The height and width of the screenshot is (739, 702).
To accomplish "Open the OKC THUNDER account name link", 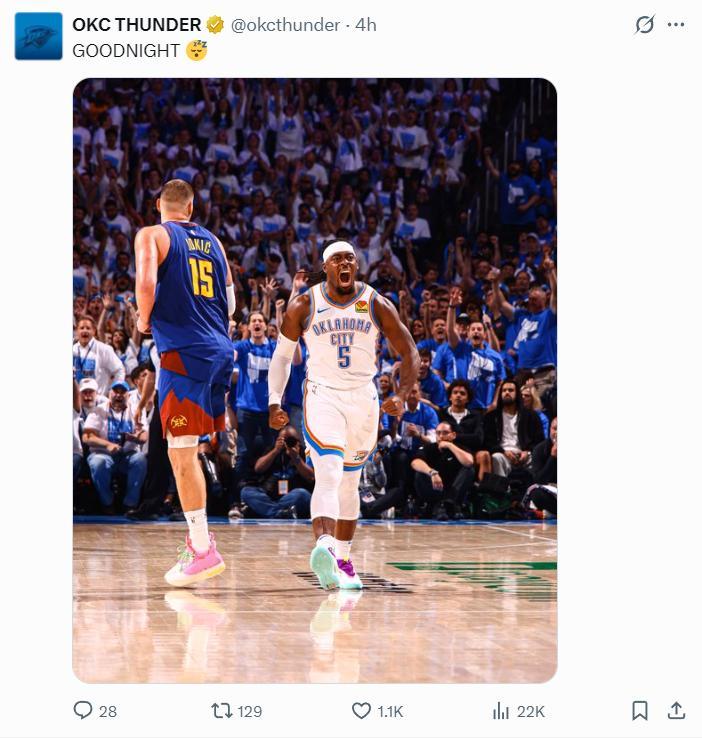I will click(x=137, y=25).
